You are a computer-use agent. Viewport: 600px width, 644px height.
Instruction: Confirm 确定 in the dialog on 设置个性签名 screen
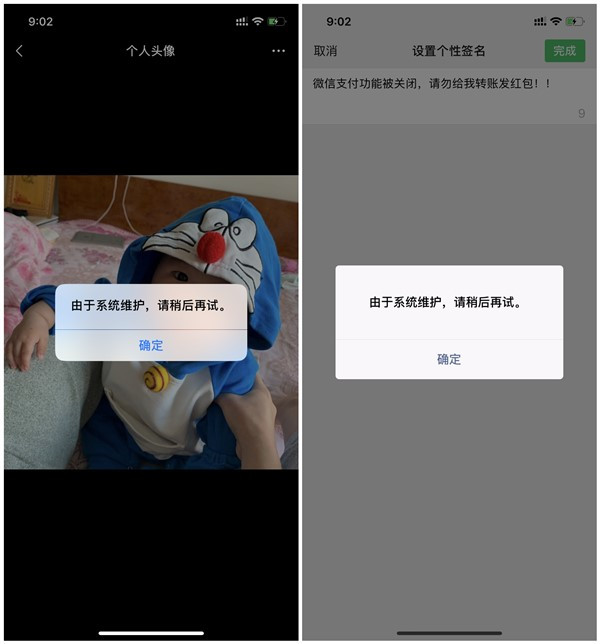coord(449,359)
